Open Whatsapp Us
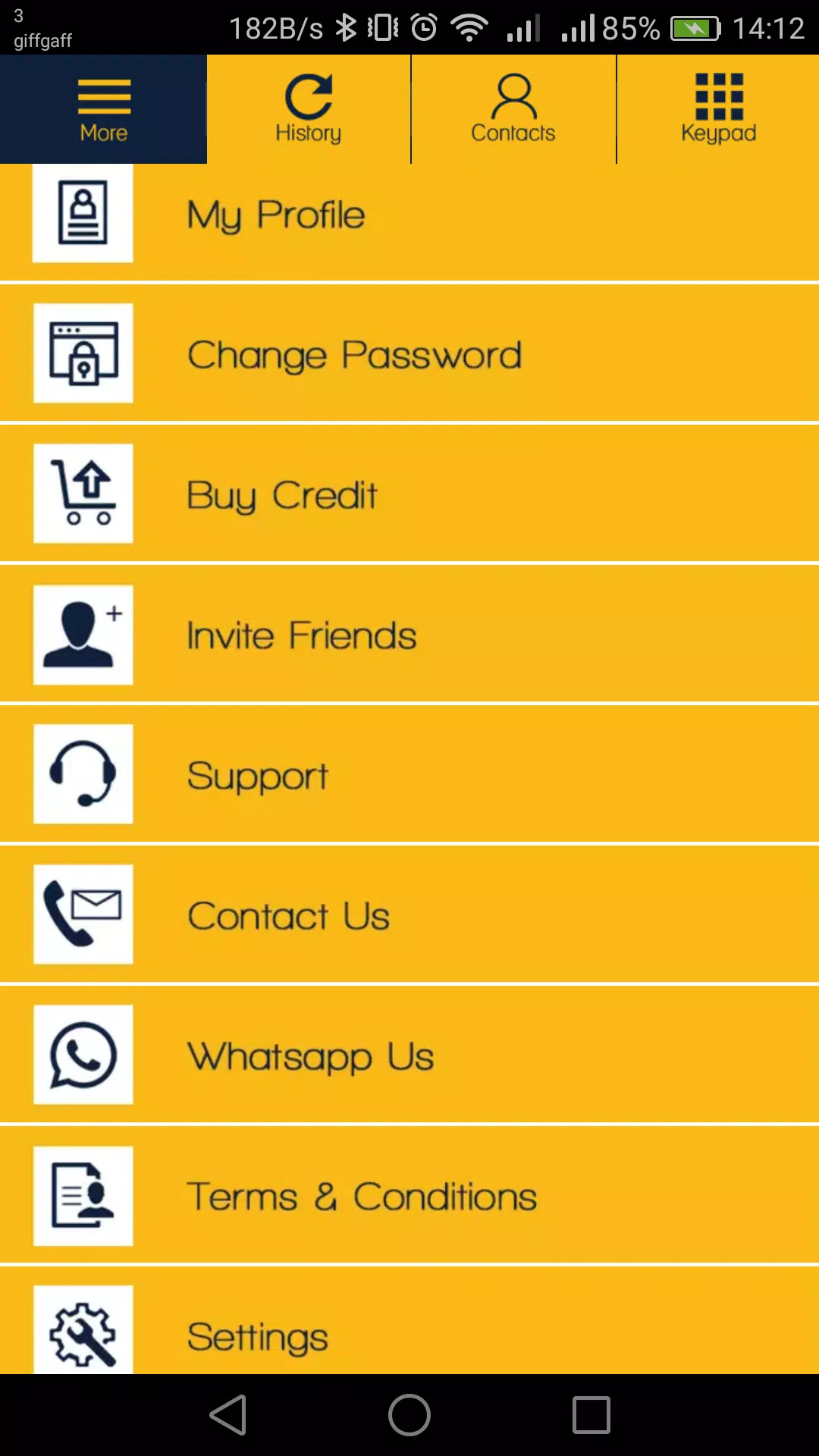 click(x=409, y=1055)
